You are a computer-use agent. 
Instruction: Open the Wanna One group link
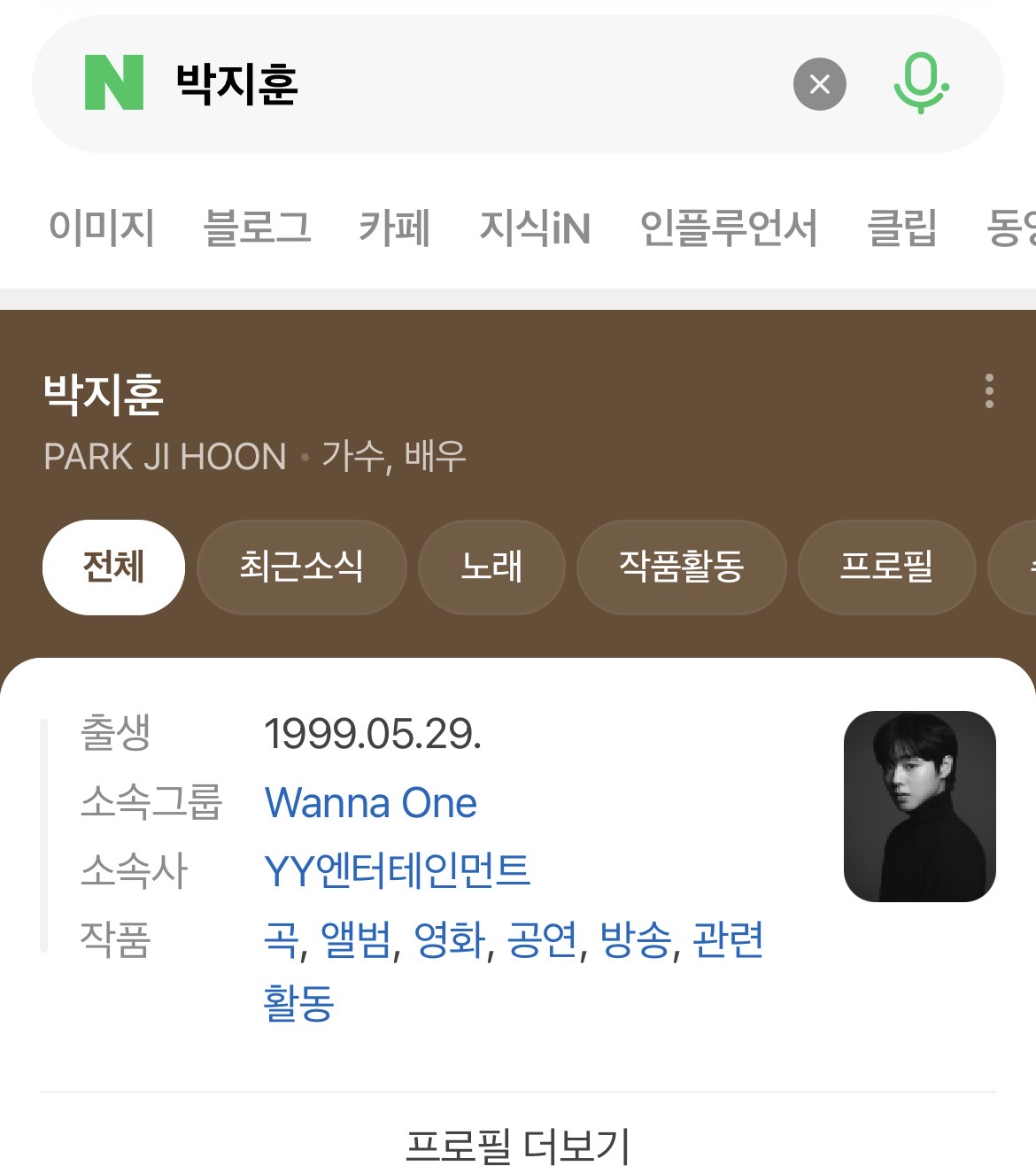[371, 804]
